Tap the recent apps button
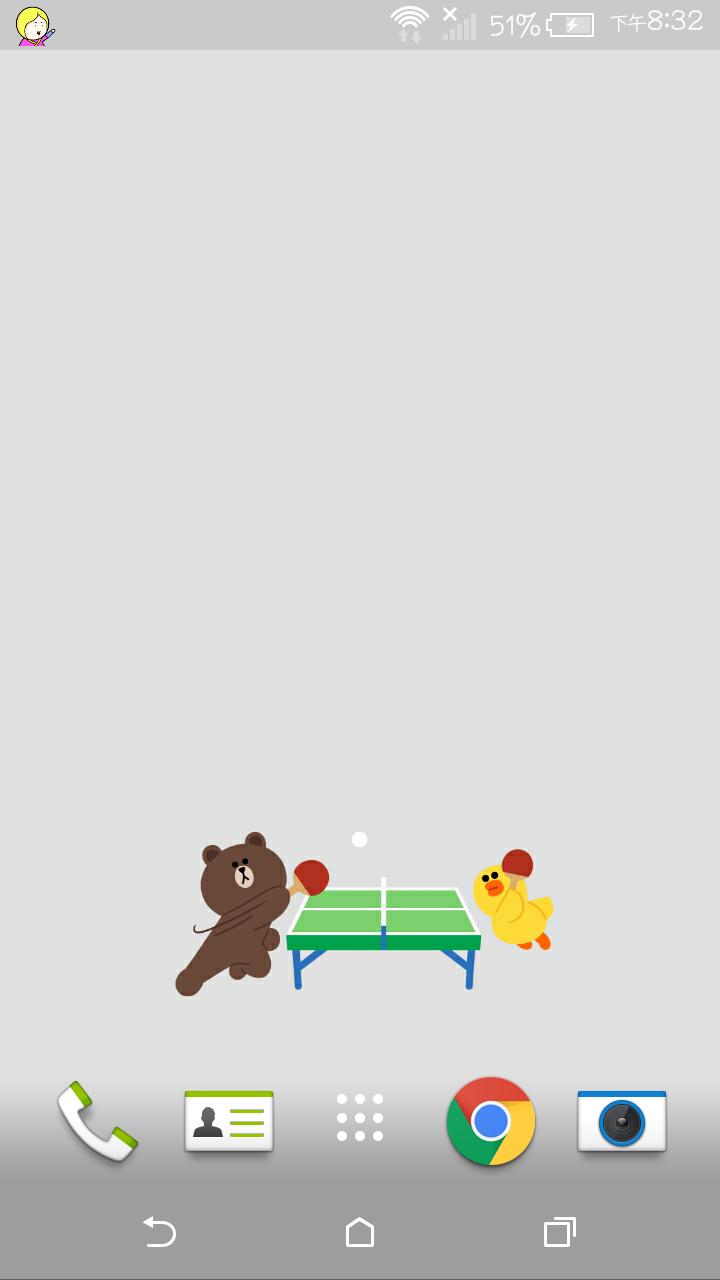This screenshot has height=1280, width=720. click(559, 1232)
